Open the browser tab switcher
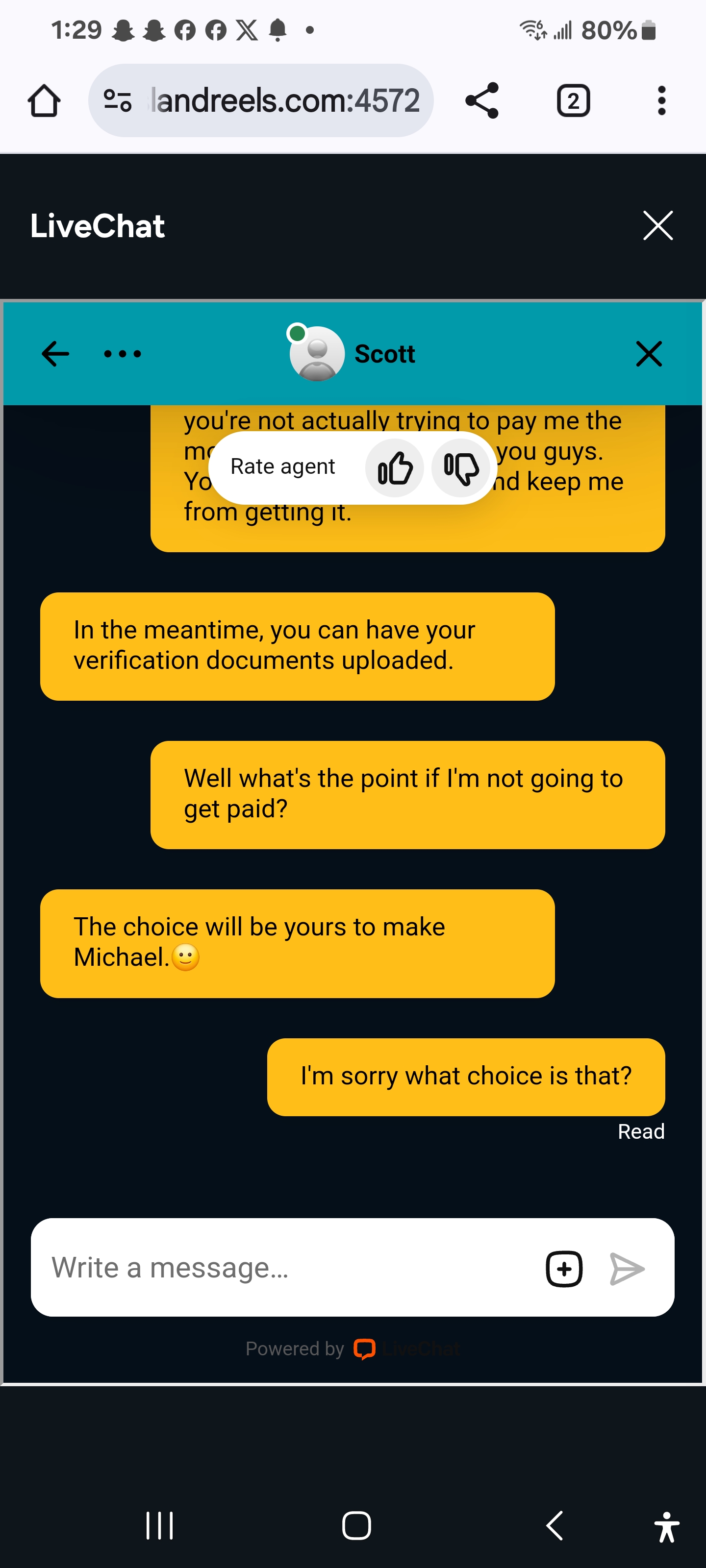The height and width of the screenshot is (1568, 706). [x=573, y=100]
